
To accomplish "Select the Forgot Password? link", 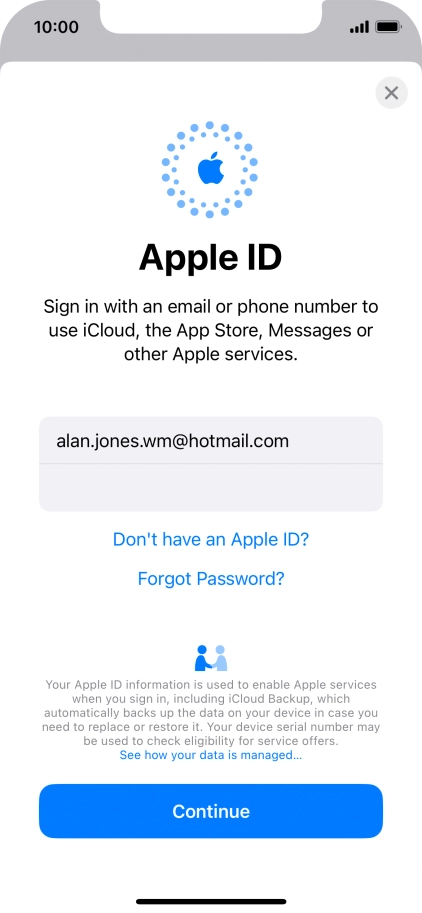I will pos(211,579).
